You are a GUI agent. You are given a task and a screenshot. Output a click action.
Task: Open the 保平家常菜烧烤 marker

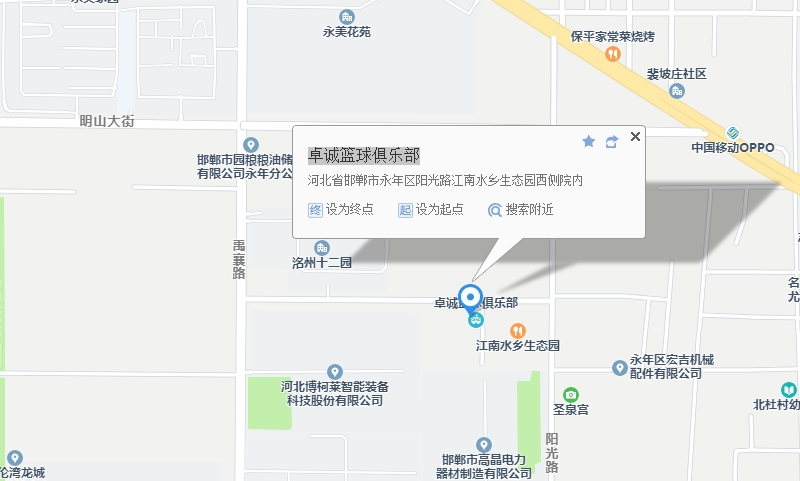[x=612, y=54]
